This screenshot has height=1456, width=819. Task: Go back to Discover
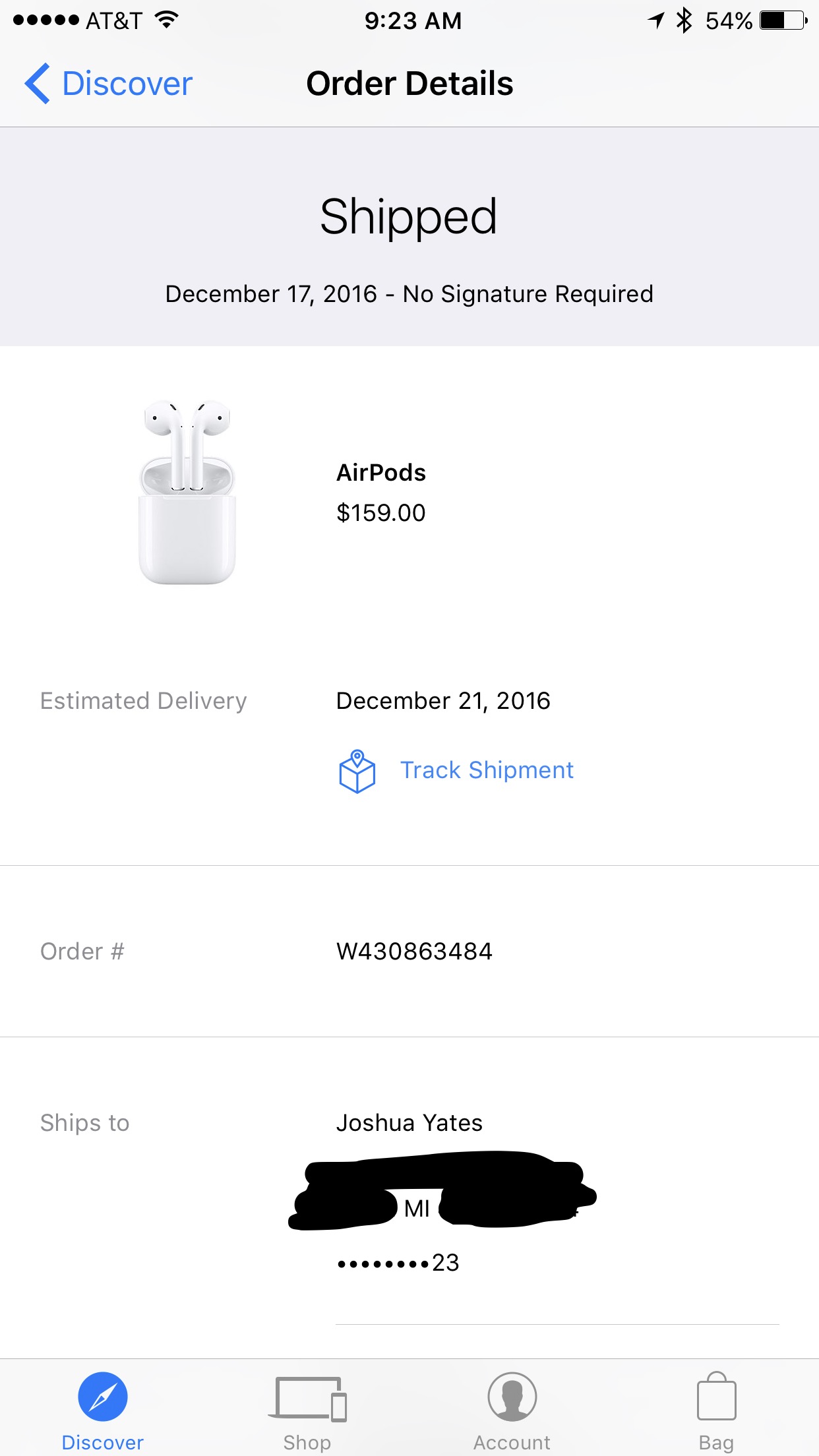[109, 84]
